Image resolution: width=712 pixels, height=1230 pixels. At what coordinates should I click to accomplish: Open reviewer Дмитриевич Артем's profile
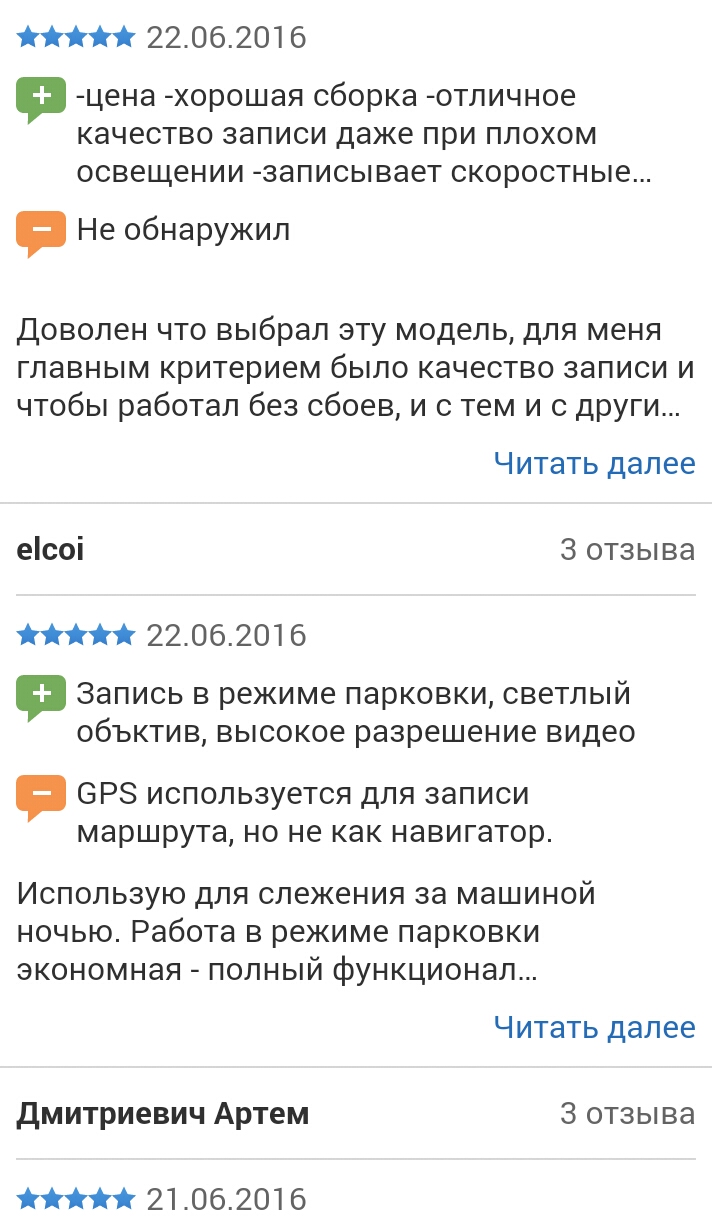[x=163, y=1113]
